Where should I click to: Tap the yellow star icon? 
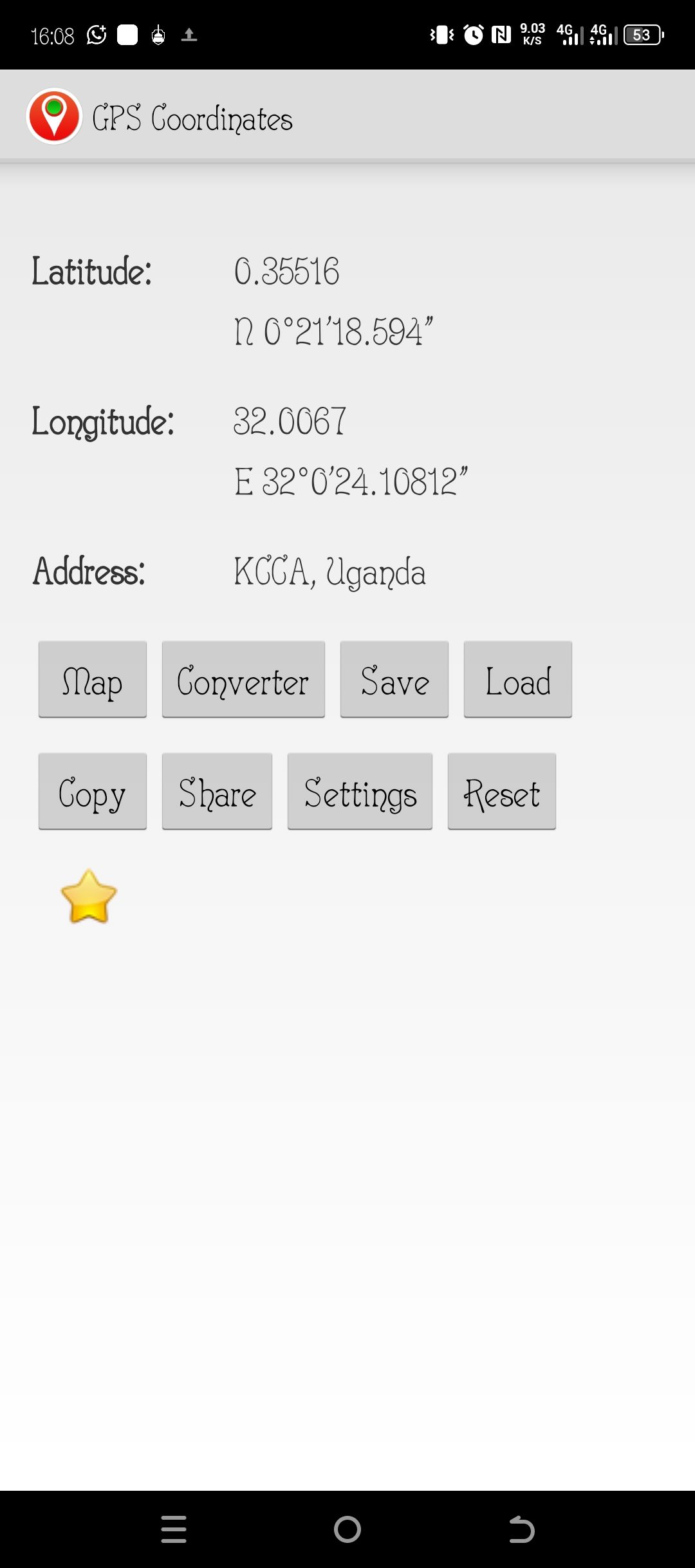tap(89, 896)
